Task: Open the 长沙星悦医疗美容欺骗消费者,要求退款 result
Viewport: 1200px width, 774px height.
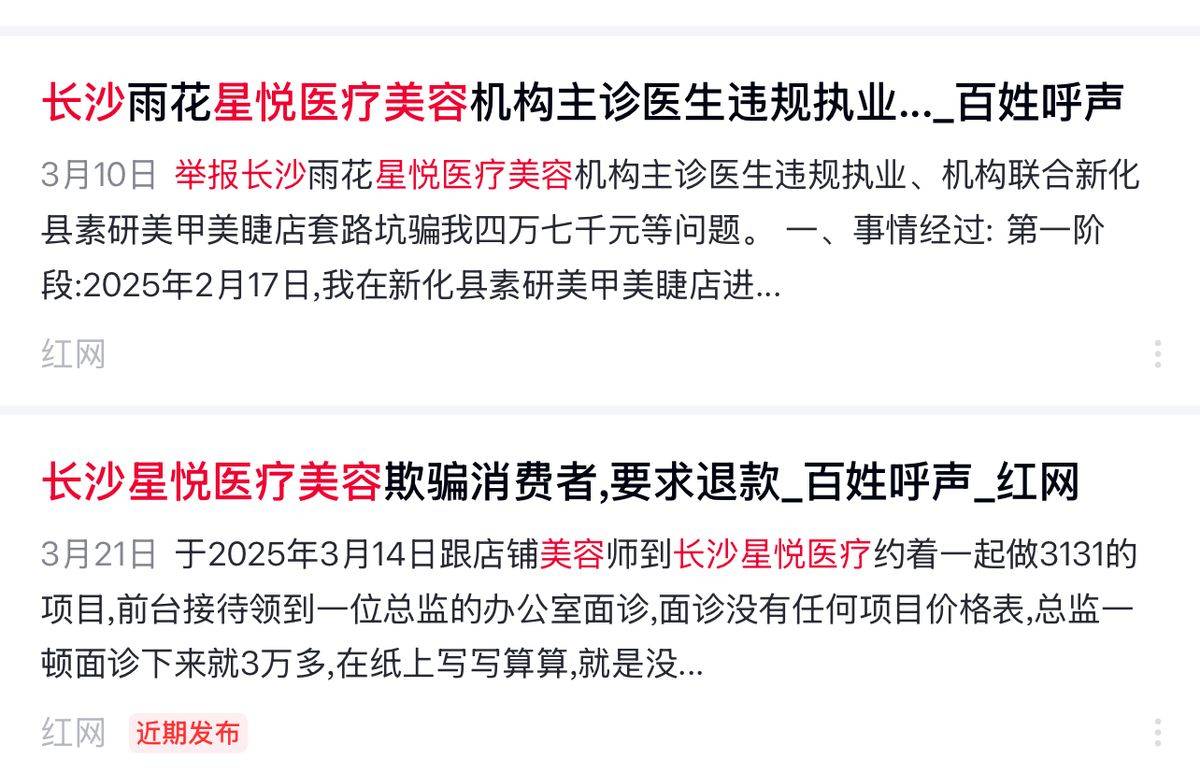Action: [560, 484]
